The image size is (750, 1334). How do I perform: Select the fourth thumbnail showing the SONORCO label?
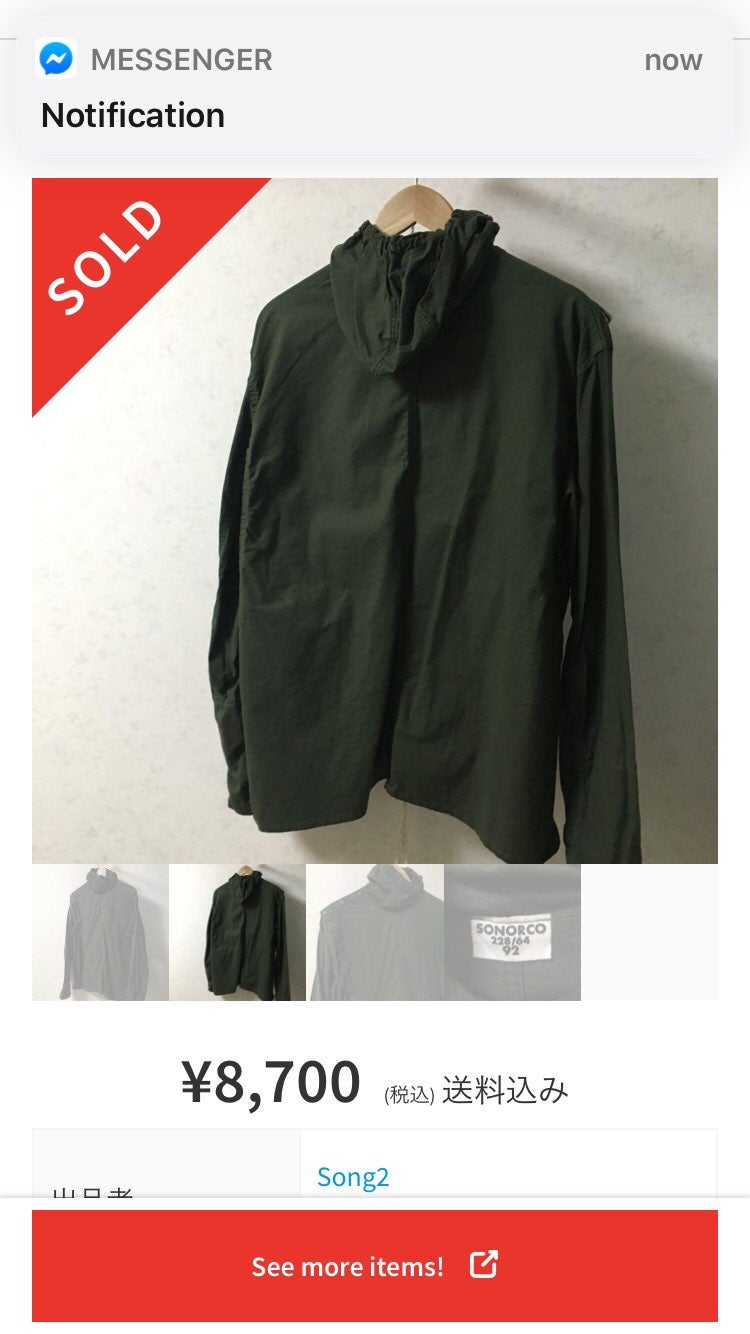[512, 933]
